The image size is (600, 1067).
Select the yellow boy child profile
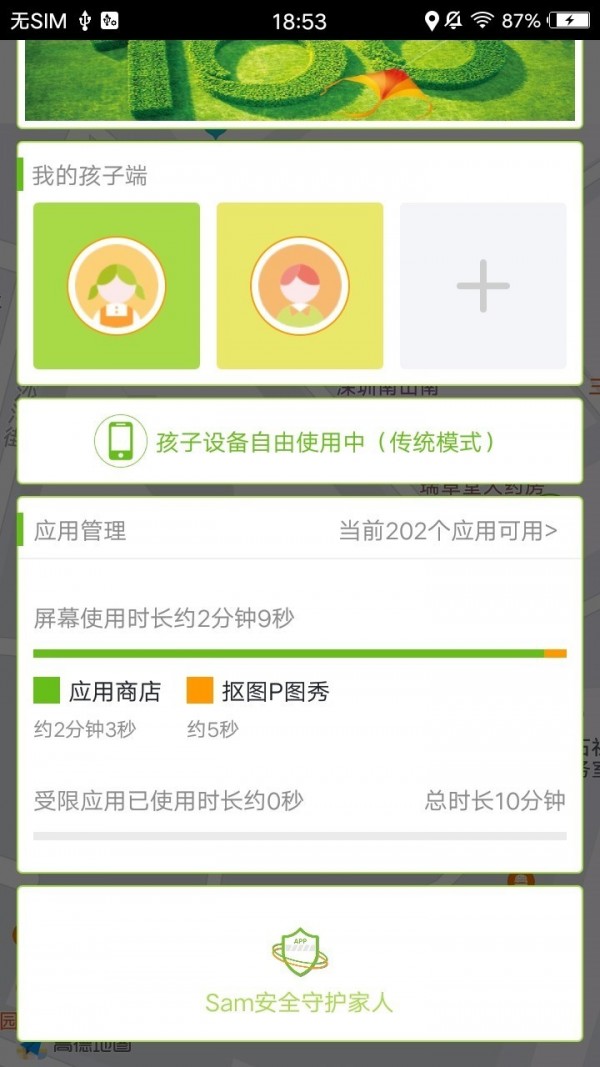300,286
